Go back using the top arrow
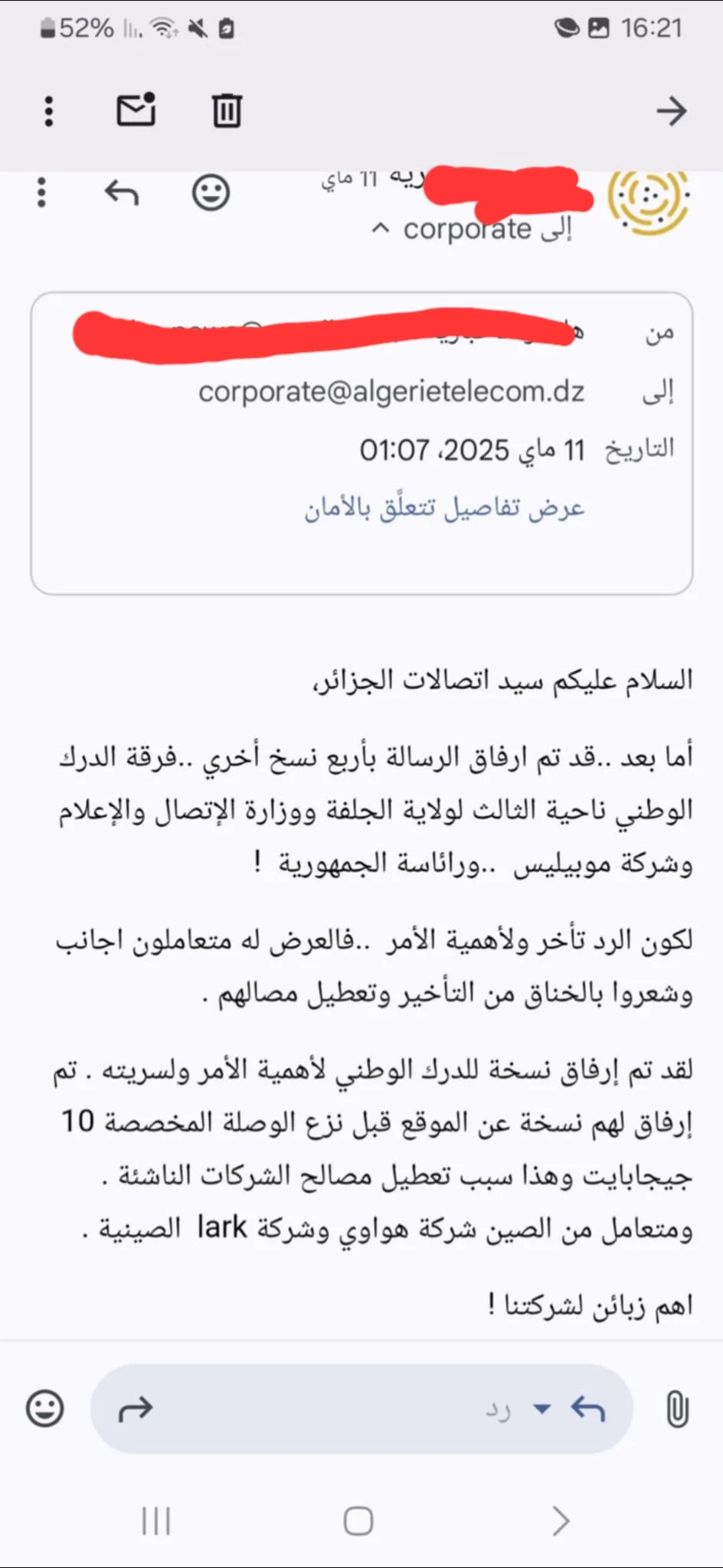Viewport: 723px width, 1568px height. coord(672,112)
